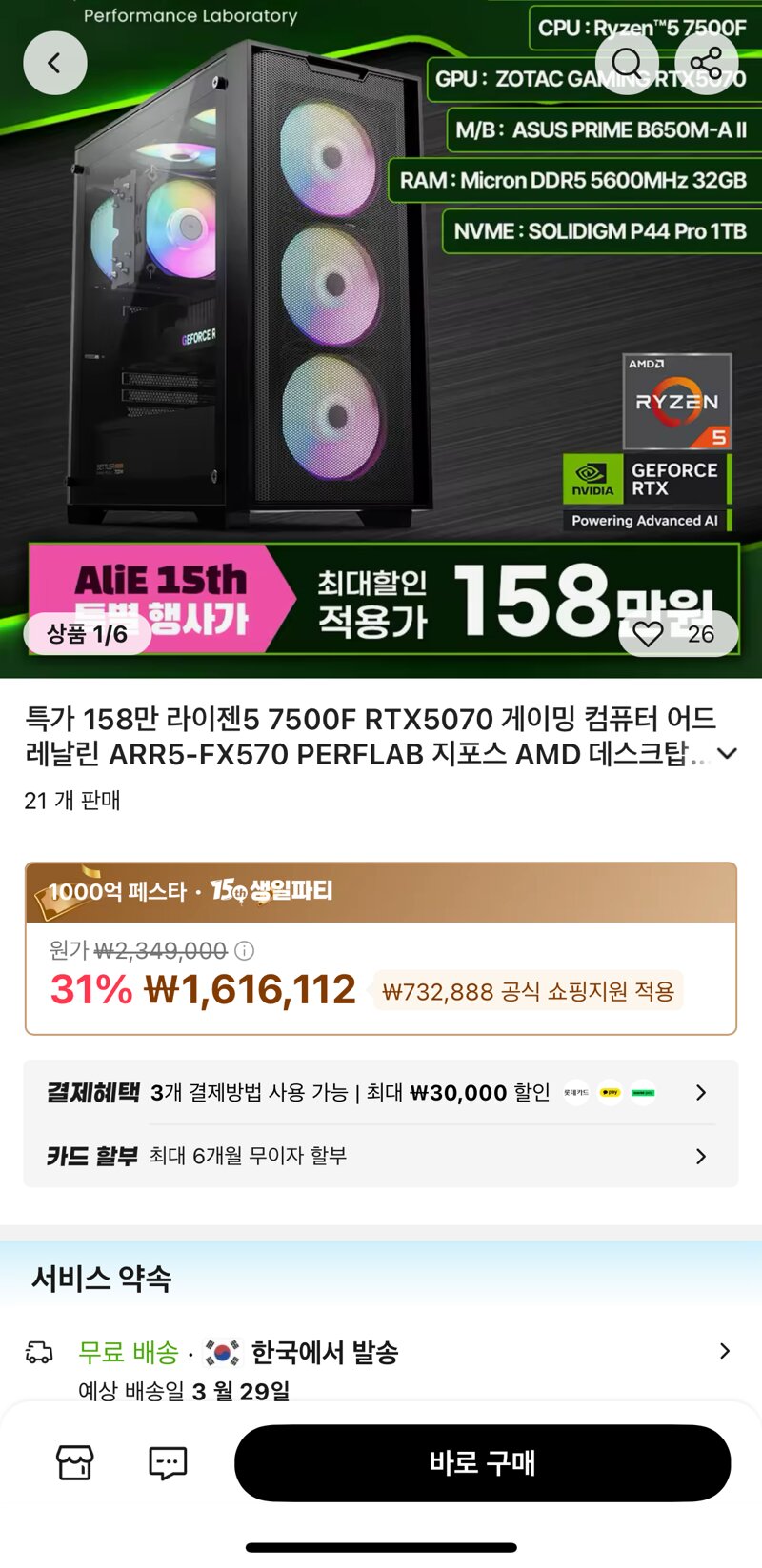The image size is (762, 1568).
Task: Expand the full product title
Action: coord(727,754)
